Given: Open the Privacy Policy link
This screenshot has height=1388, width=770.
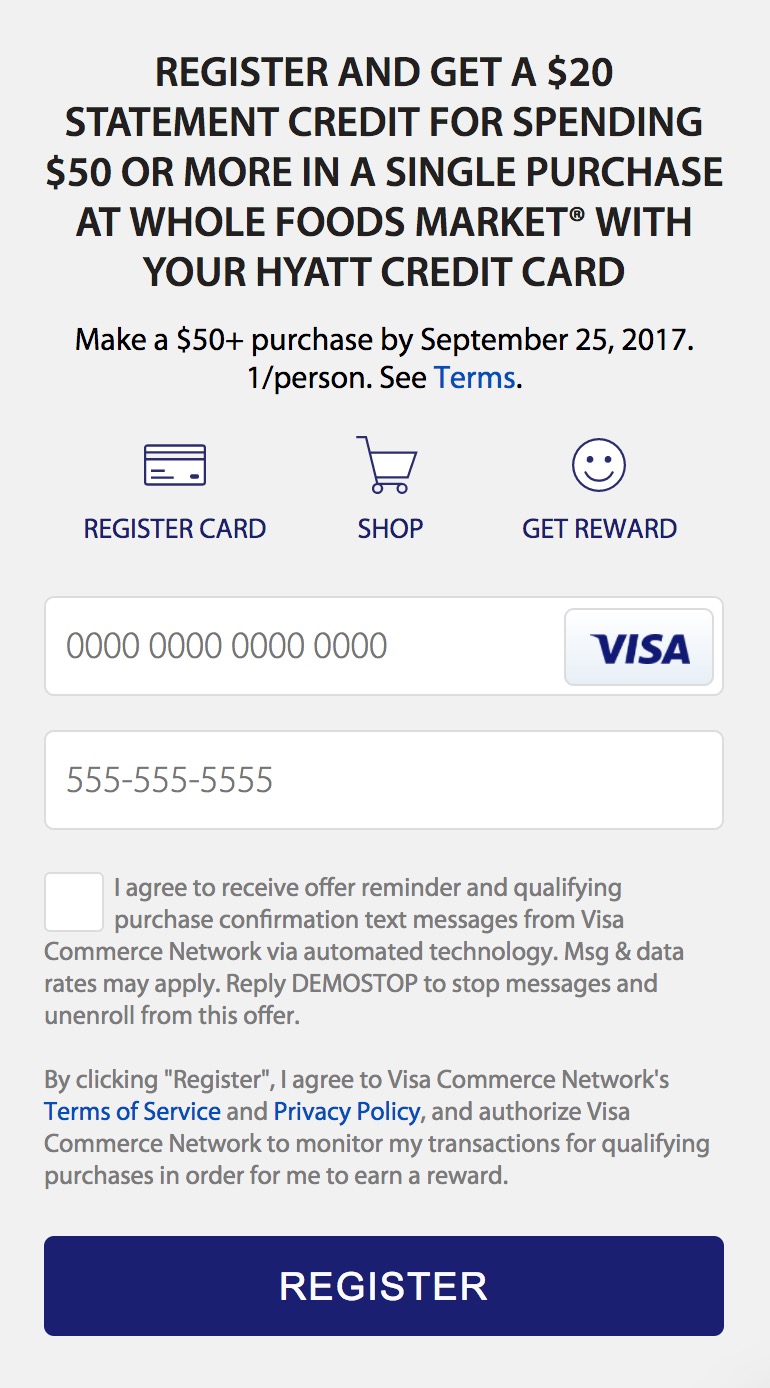Looking at the screenshot, I should point(346,1111).
